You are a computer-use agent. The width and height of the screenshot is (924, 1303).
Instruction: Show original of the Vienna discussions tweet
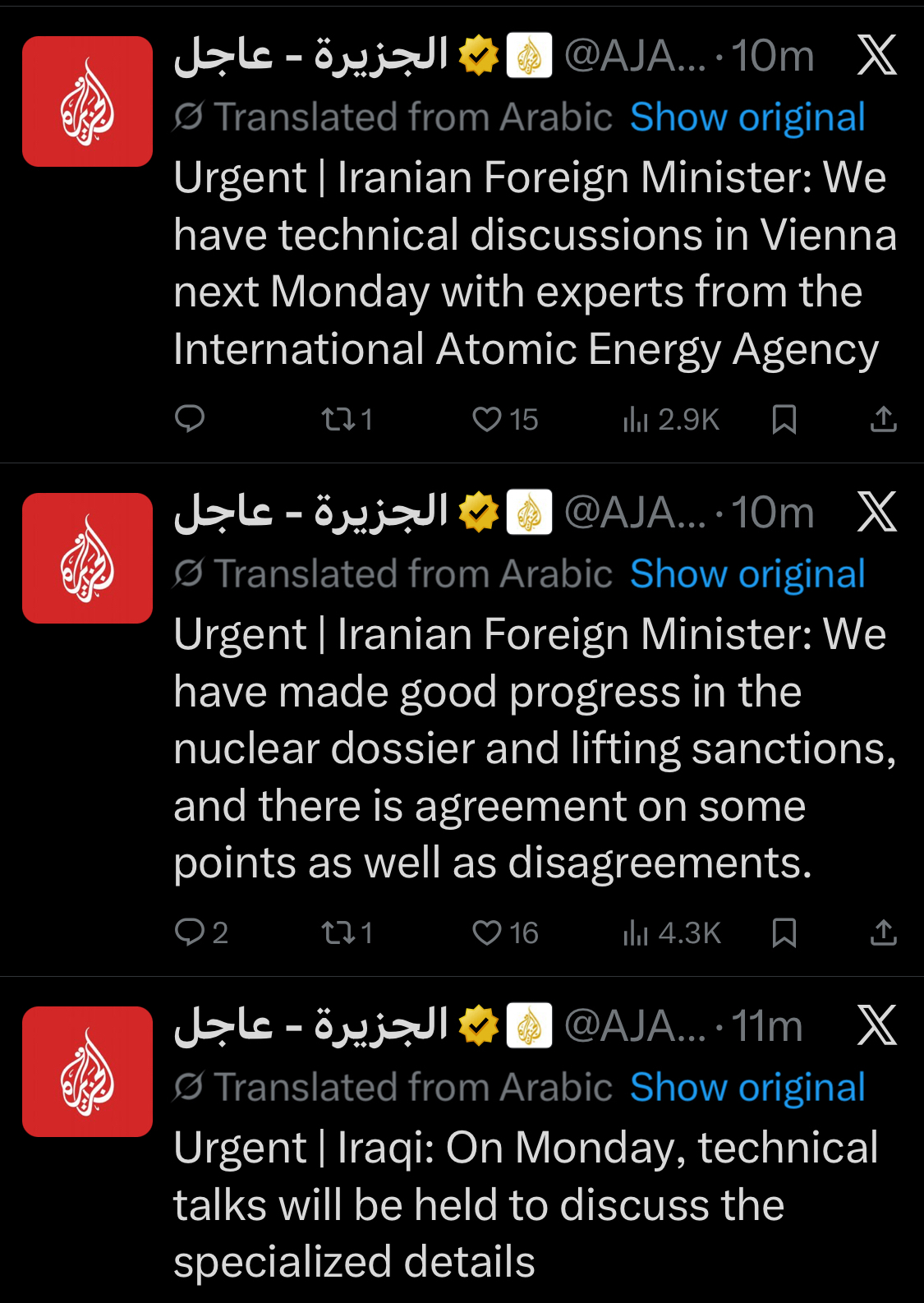click(747, 117)
